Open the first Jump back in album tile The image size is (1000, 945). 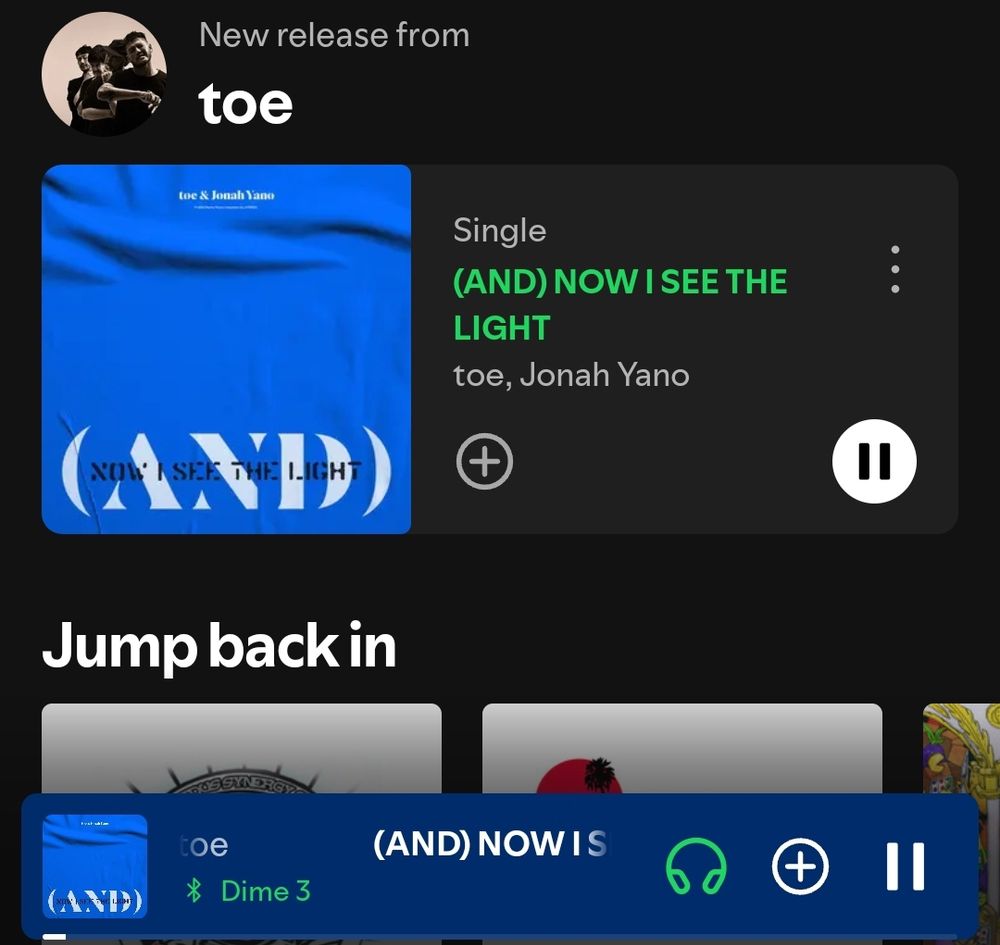coord(241,748)
